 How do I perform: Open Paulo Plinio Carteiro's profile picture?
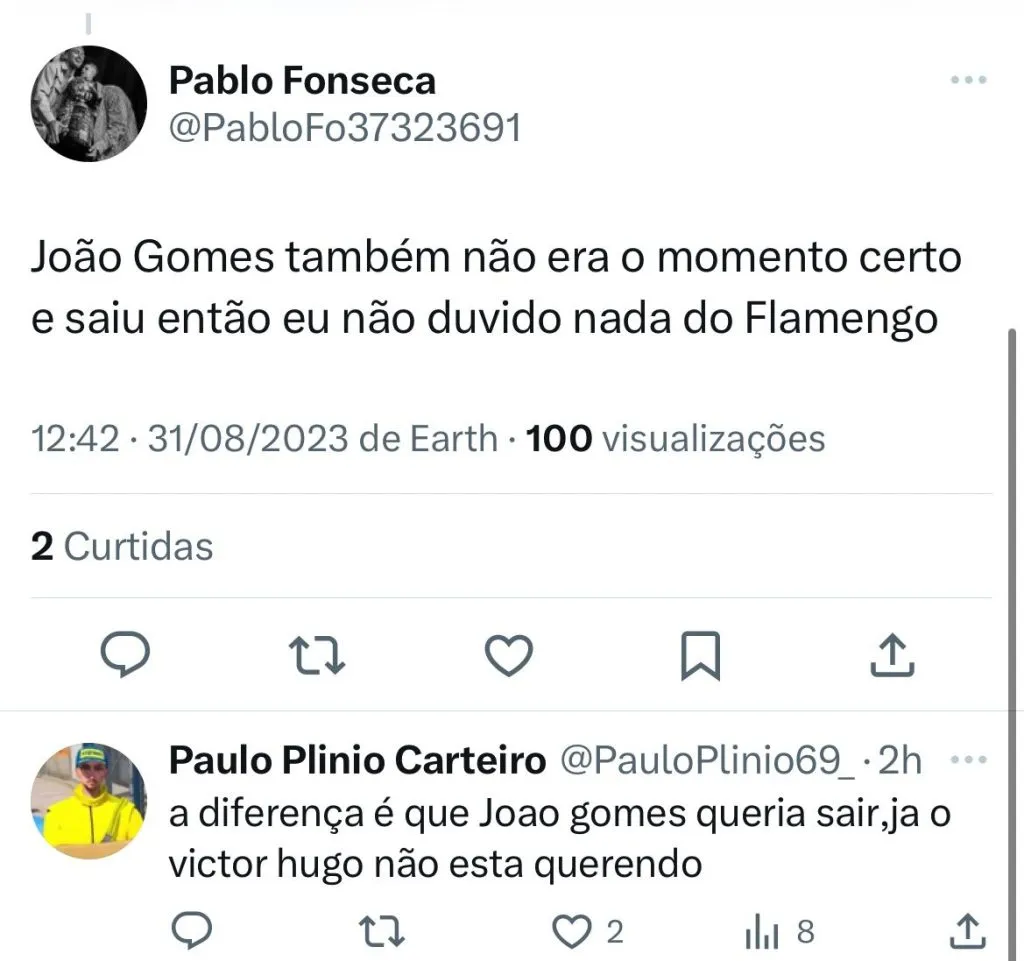click(x=88, y=800)
